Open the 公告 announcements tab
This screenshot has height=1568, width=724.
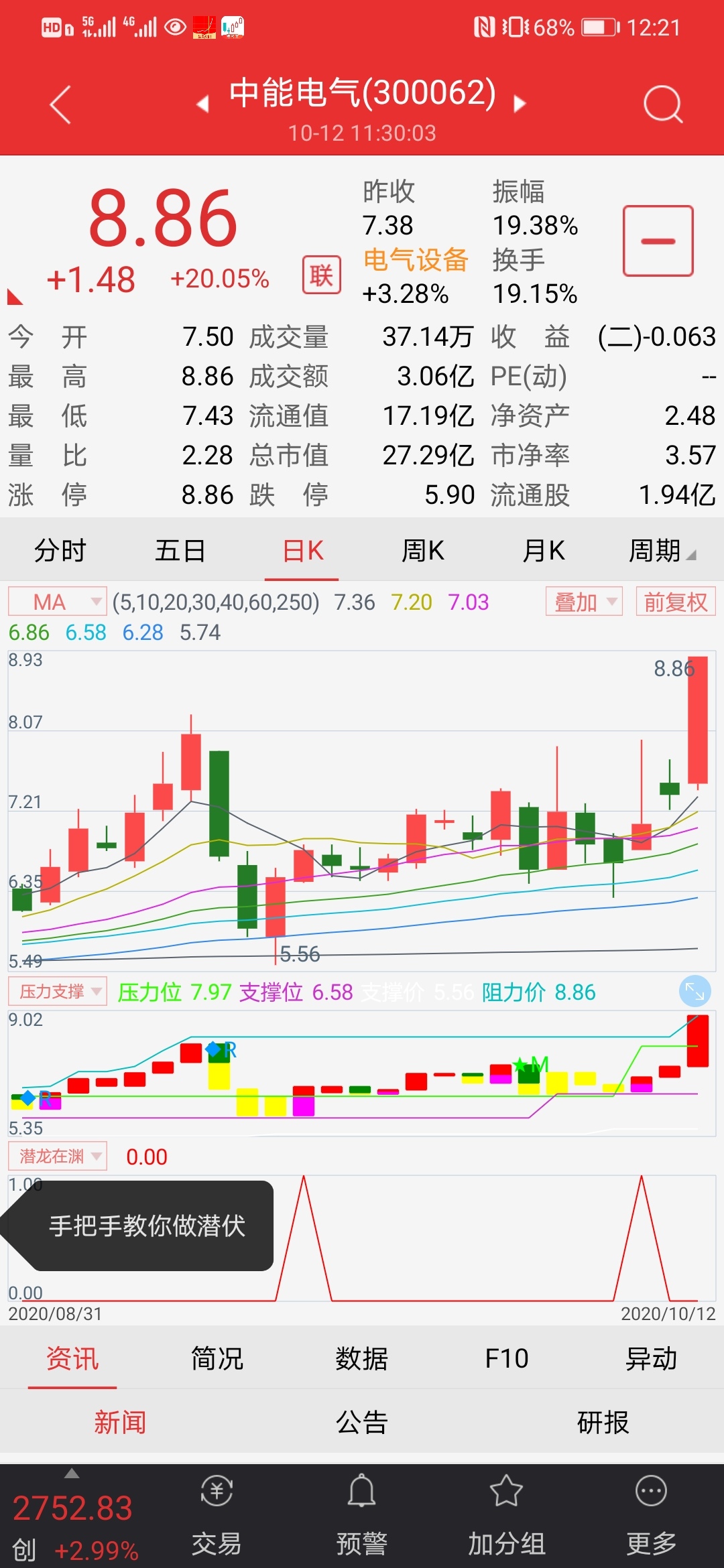tap(362, 1422)
